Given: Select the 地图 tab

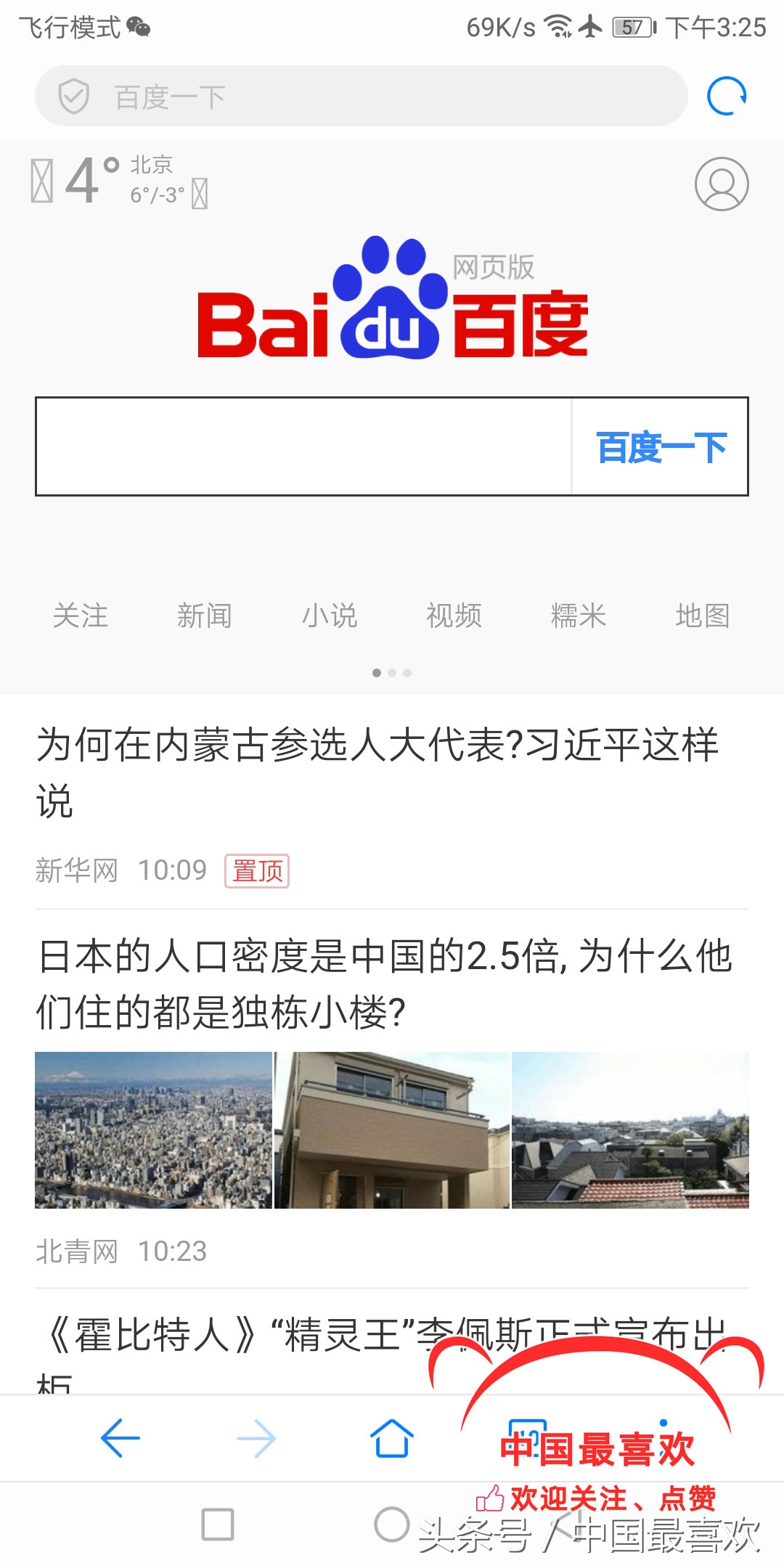Looking at the screenshot, I should (703, 616).
